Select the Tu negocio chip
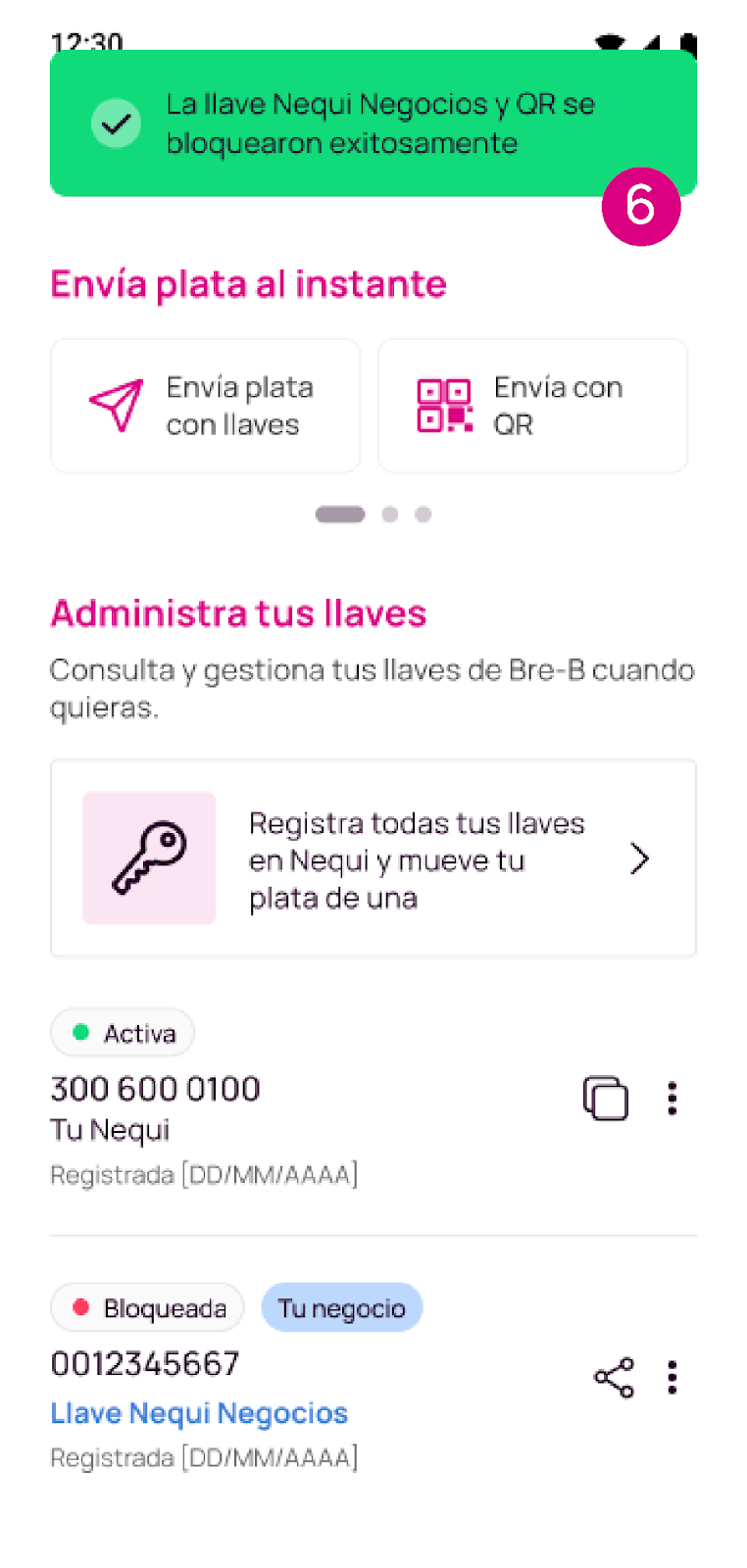 tap(341, 1307)
